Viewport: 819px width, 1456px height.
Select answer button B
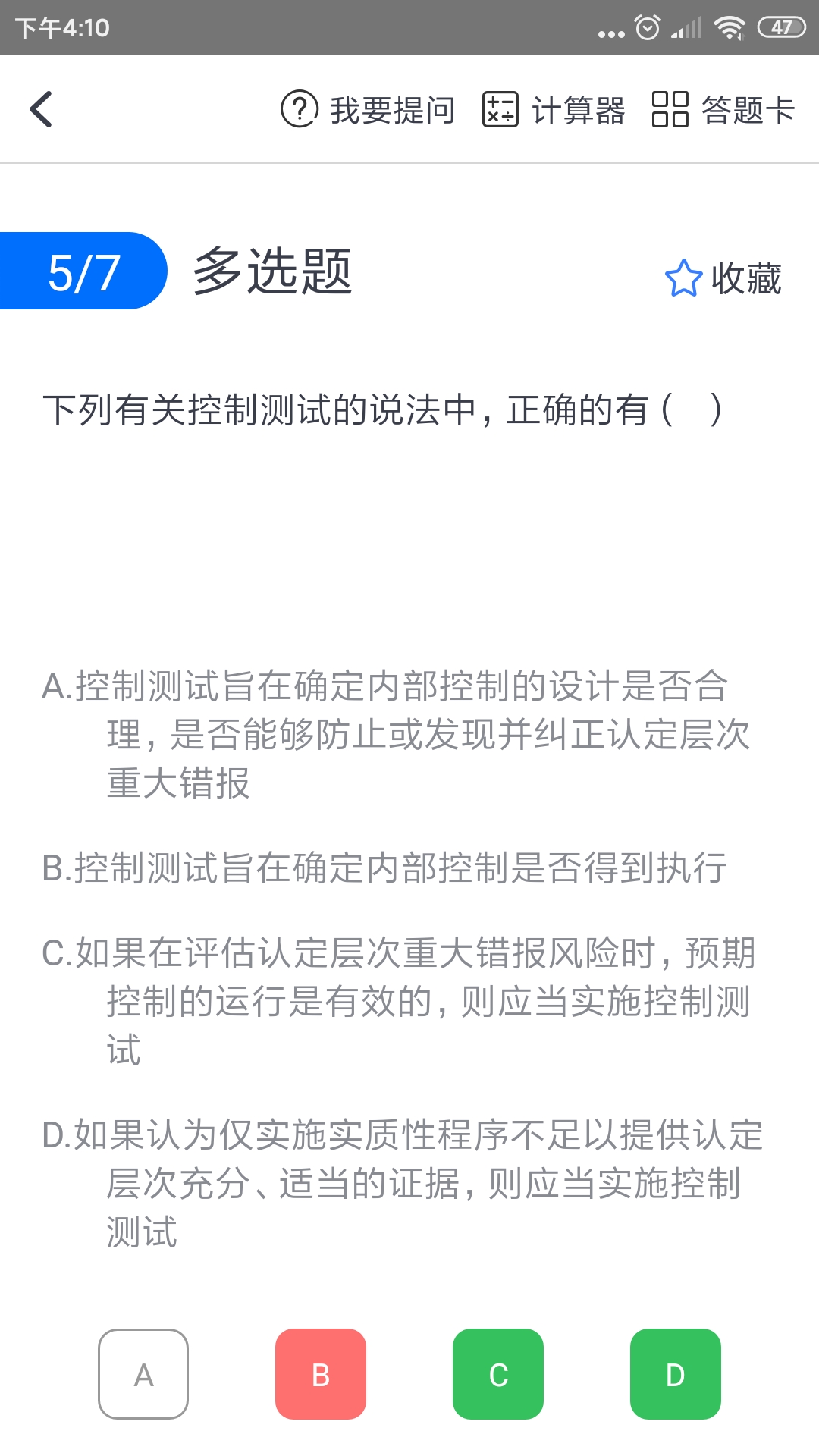coord(321,1373)
